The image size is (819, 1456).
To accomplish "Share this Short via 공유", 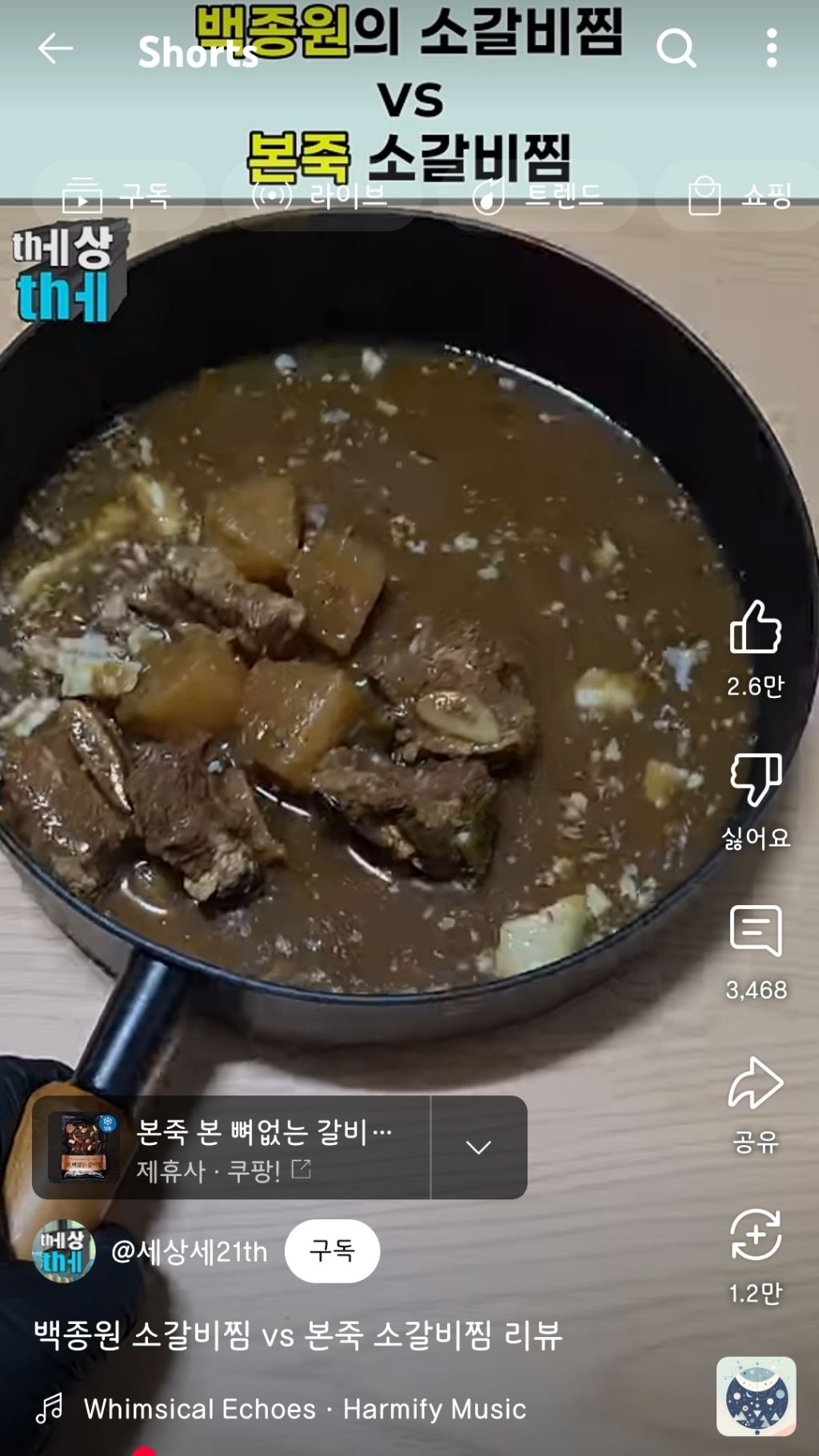I will point(755,1085).
